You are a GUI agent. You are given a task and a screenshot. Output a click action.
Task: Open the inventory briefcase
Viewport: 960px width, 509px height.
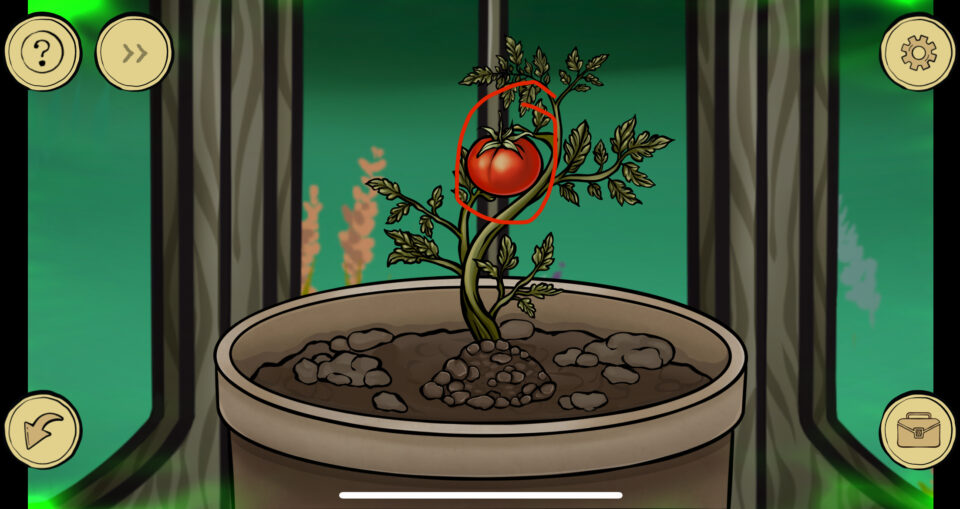point(917,430)
